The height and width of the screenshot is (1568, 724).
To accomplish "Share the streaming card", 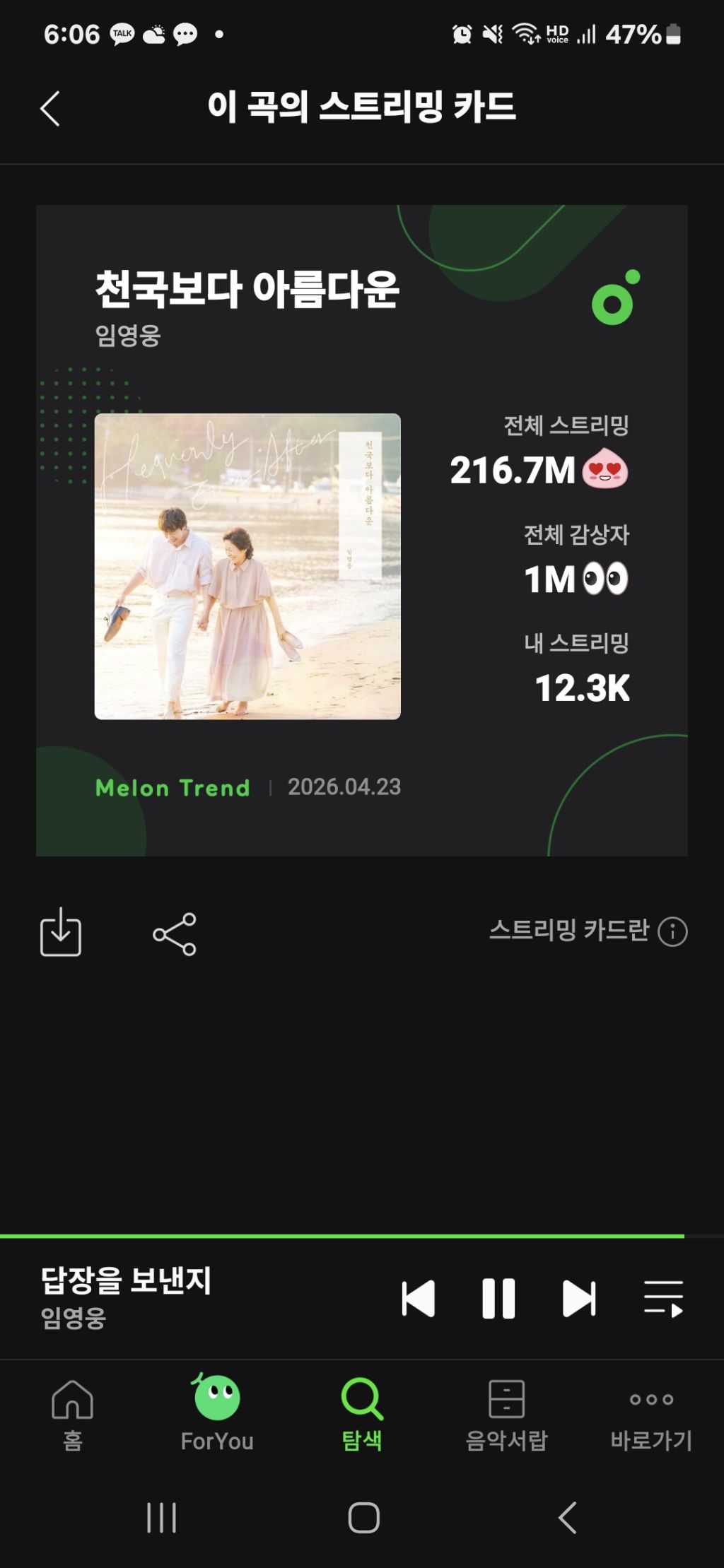I will pos(175,934).
